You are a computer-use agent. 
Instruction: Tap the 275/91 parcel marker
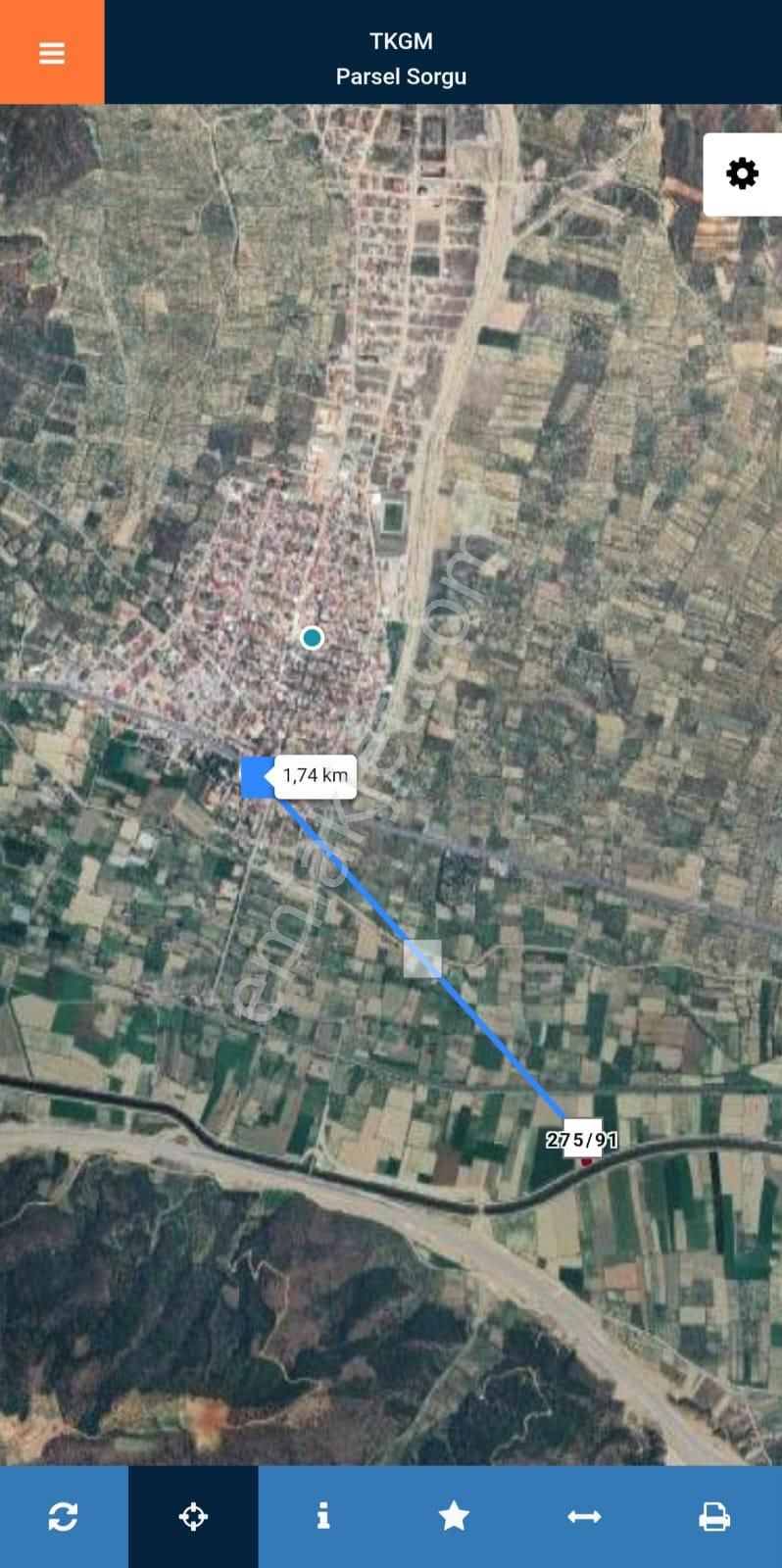[x=582, y=1140]
